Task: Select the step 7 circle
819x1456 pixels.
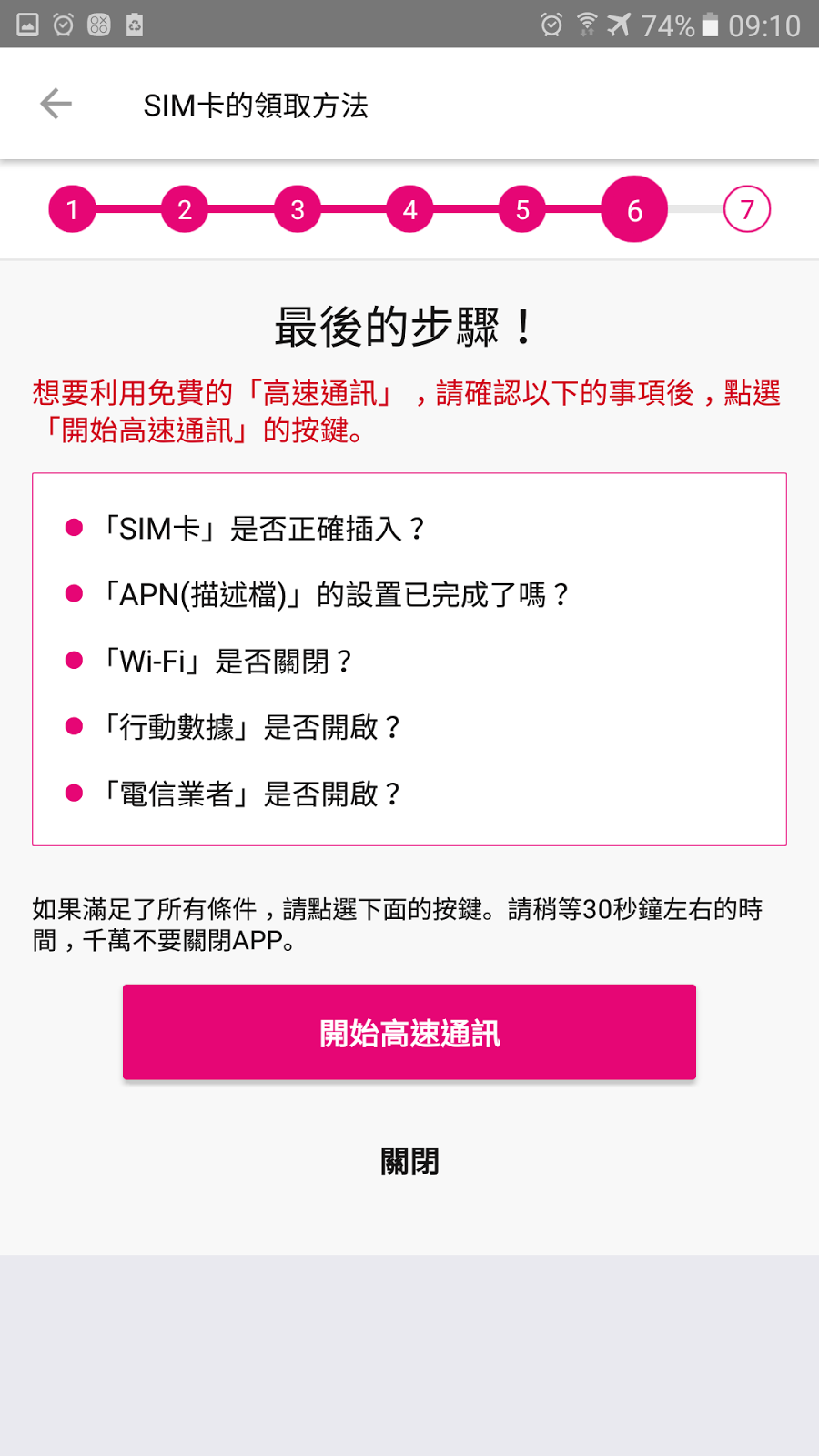Action: pyautogui.click(x=747, y=210)
